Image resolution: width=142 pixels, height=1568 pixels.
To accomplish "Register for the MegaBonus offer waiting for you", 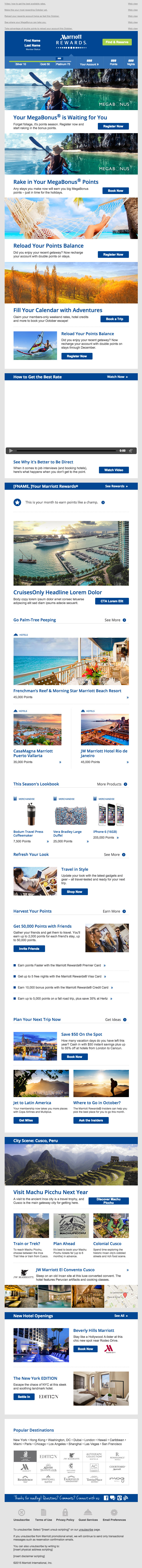I will [113, 126].
